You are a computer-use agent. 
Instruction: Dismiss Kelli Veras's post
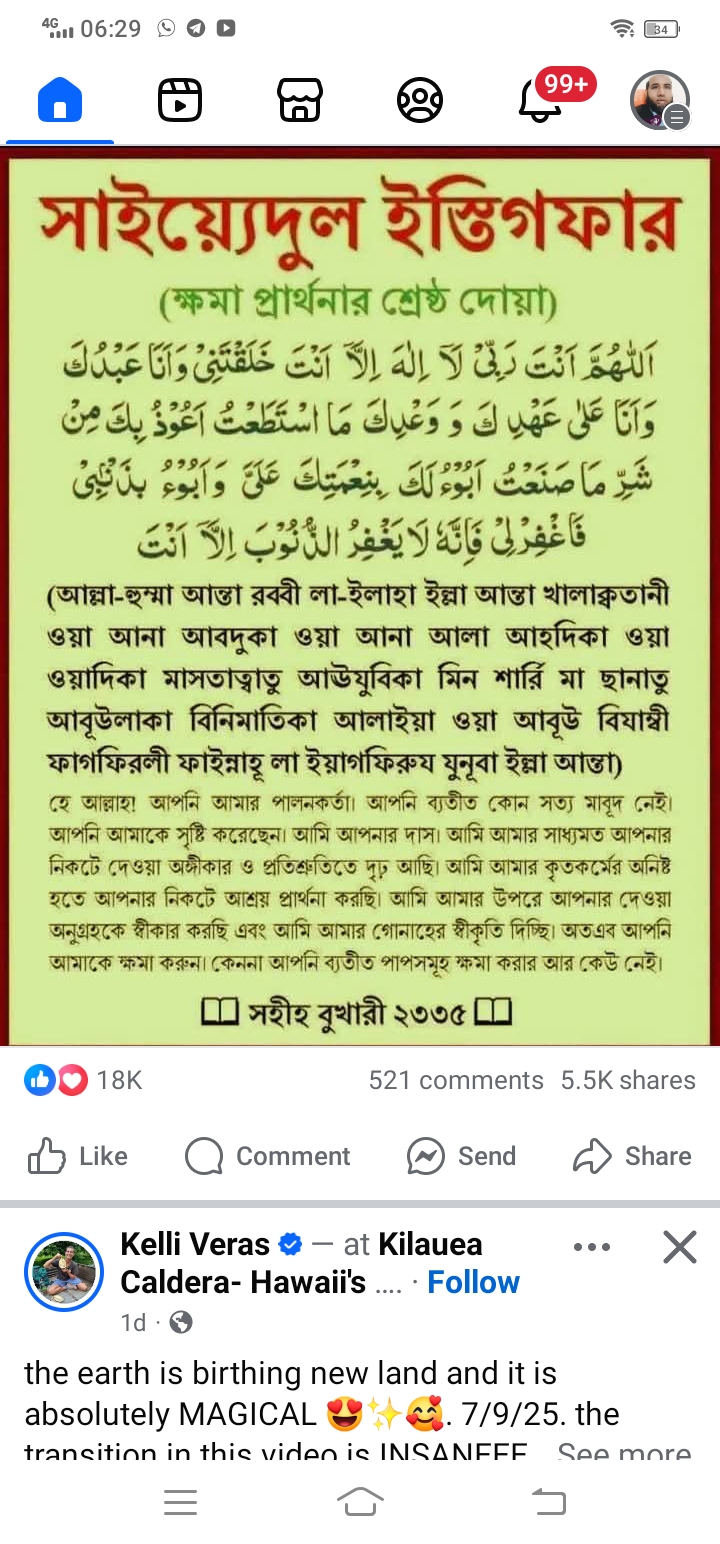[680, 1247]
